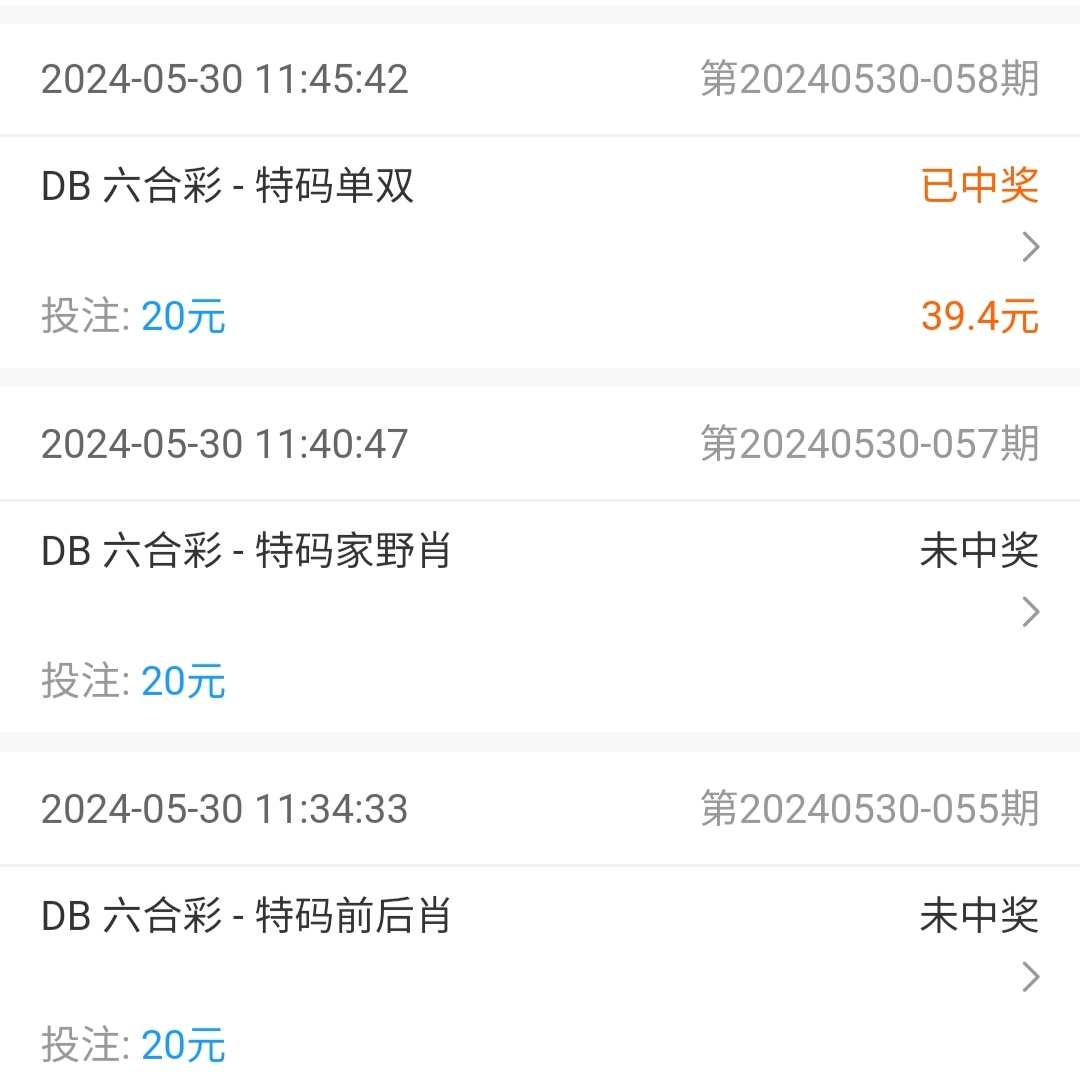Open the 特码前后肖 bet record
Viewport: 1080px width, 1092px height.
1030,976
